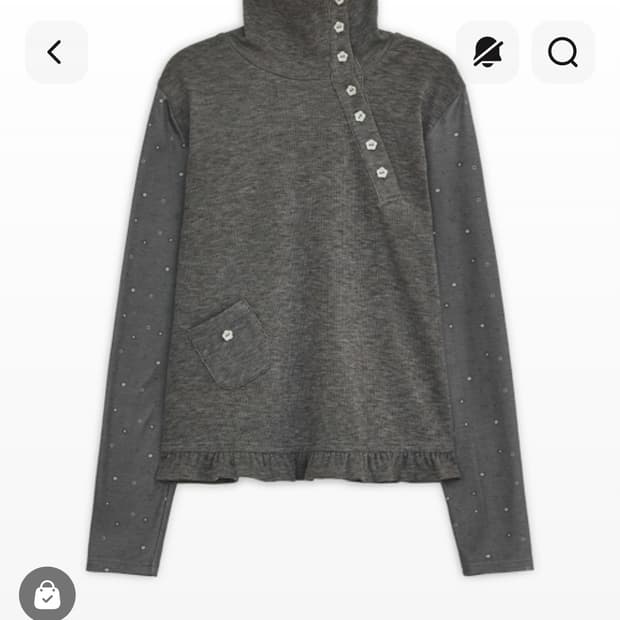The height and width of the screenshot is (620, 620).
Task: Tap the crossed-out notification bell
Action: pyautogui.click(x=487, y=52)
